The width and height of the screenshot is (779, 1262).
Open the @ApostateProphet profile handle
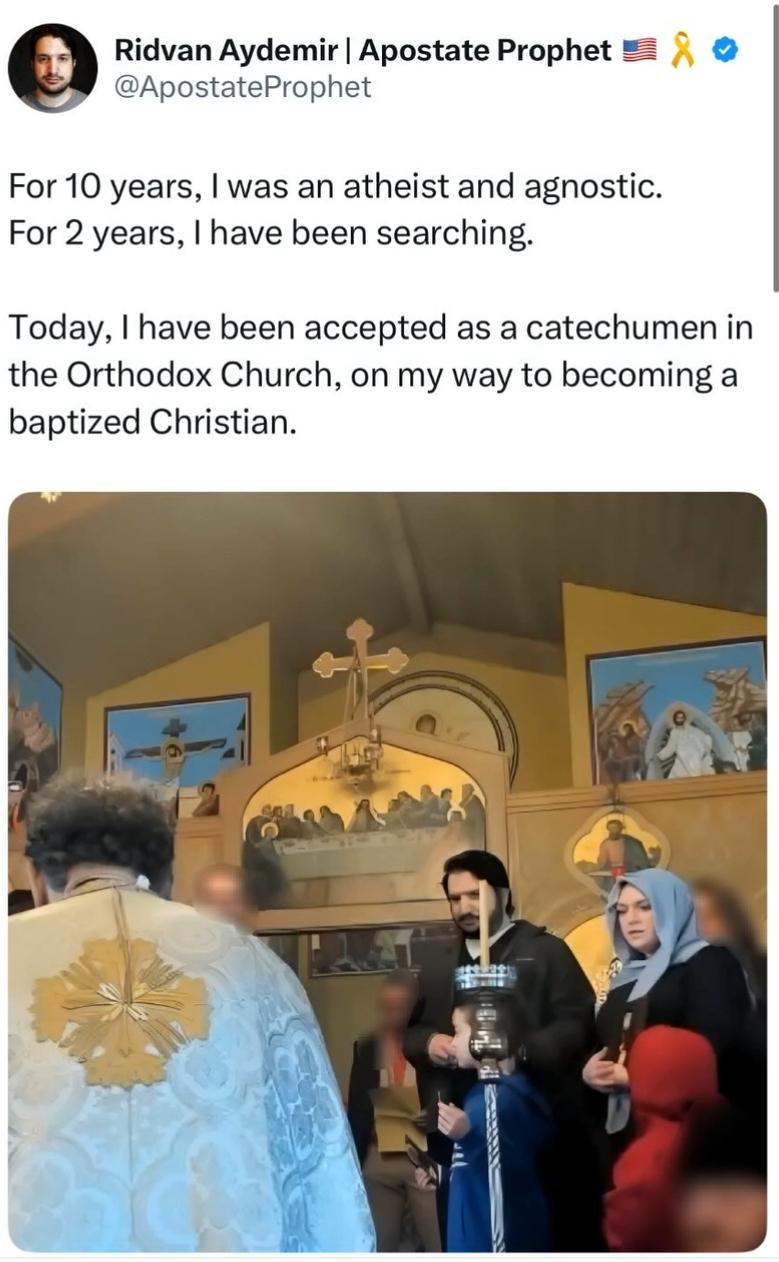pos(243,88)
